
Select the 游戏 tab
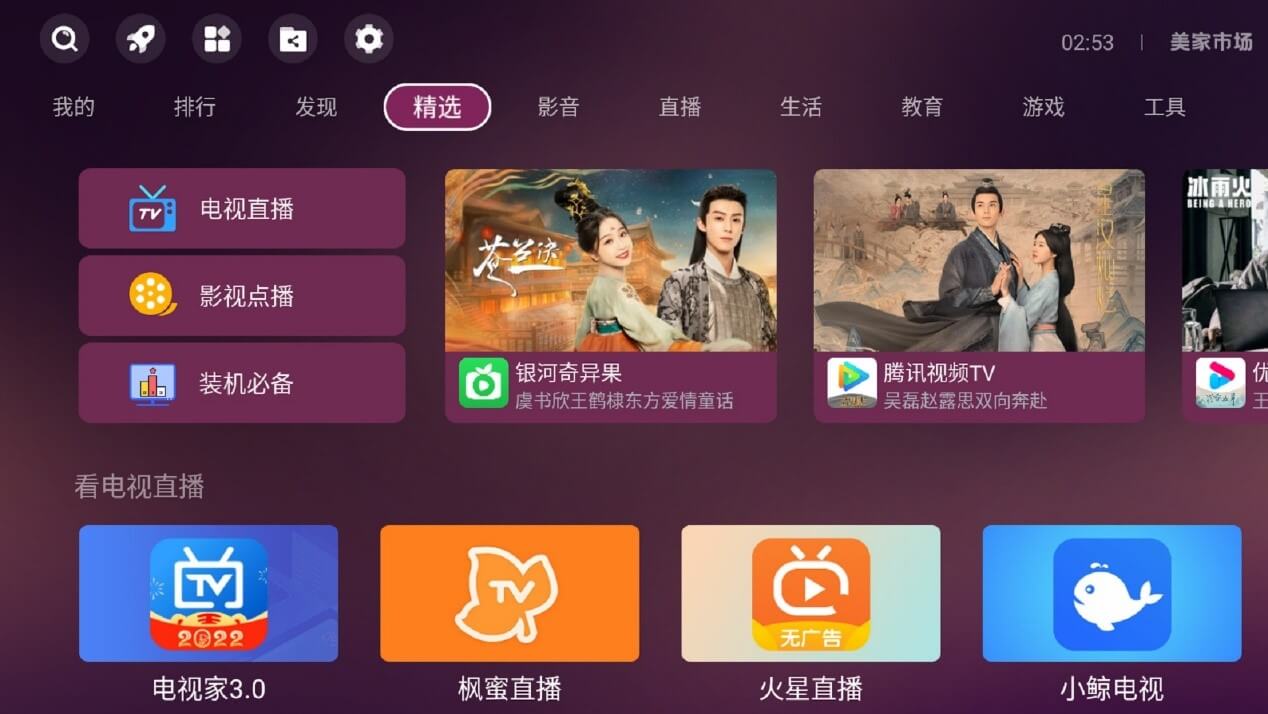point(1043,107)
